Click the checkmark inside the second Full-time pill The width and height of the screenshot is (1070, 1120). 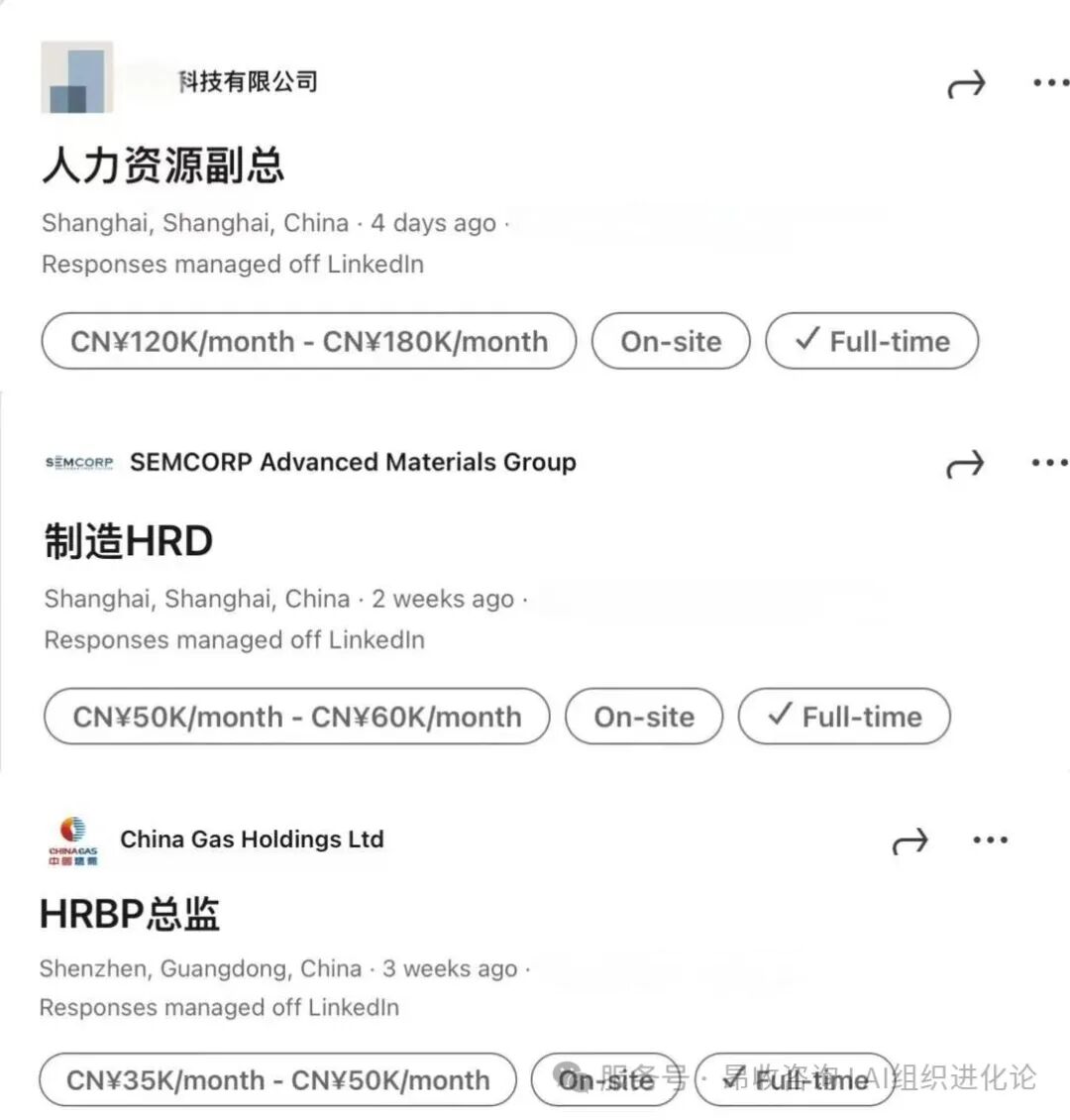point(779,716)
